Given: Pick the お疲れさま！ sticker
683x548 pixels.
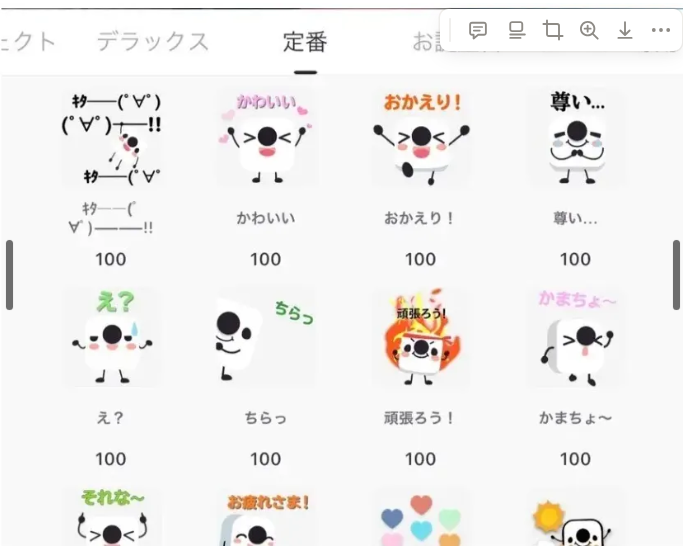Looking at the screenshot, I should pyautogui.click(x=265, y=517).
